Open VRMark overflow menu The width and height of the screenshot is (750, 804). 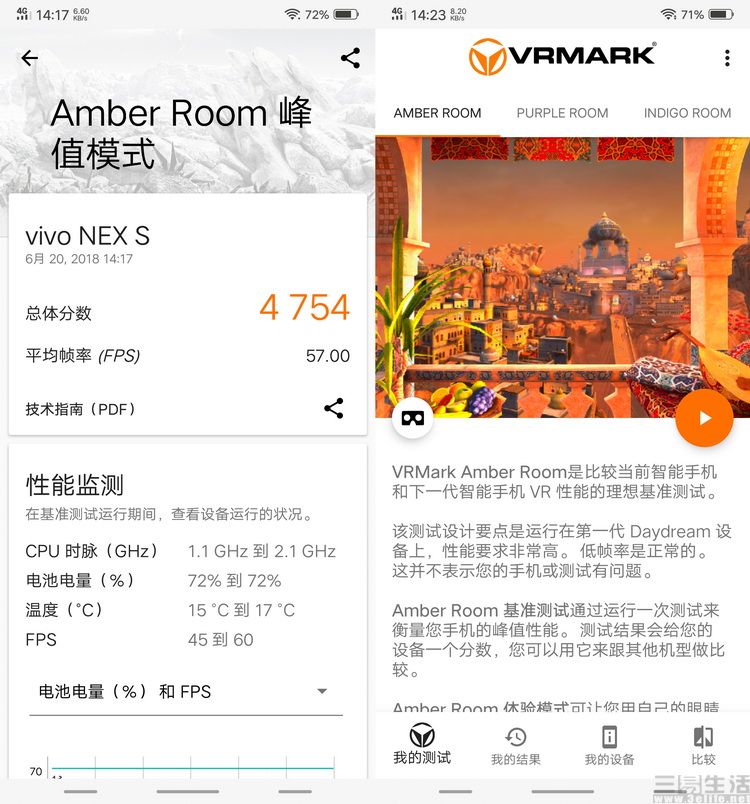click(727, 59)
